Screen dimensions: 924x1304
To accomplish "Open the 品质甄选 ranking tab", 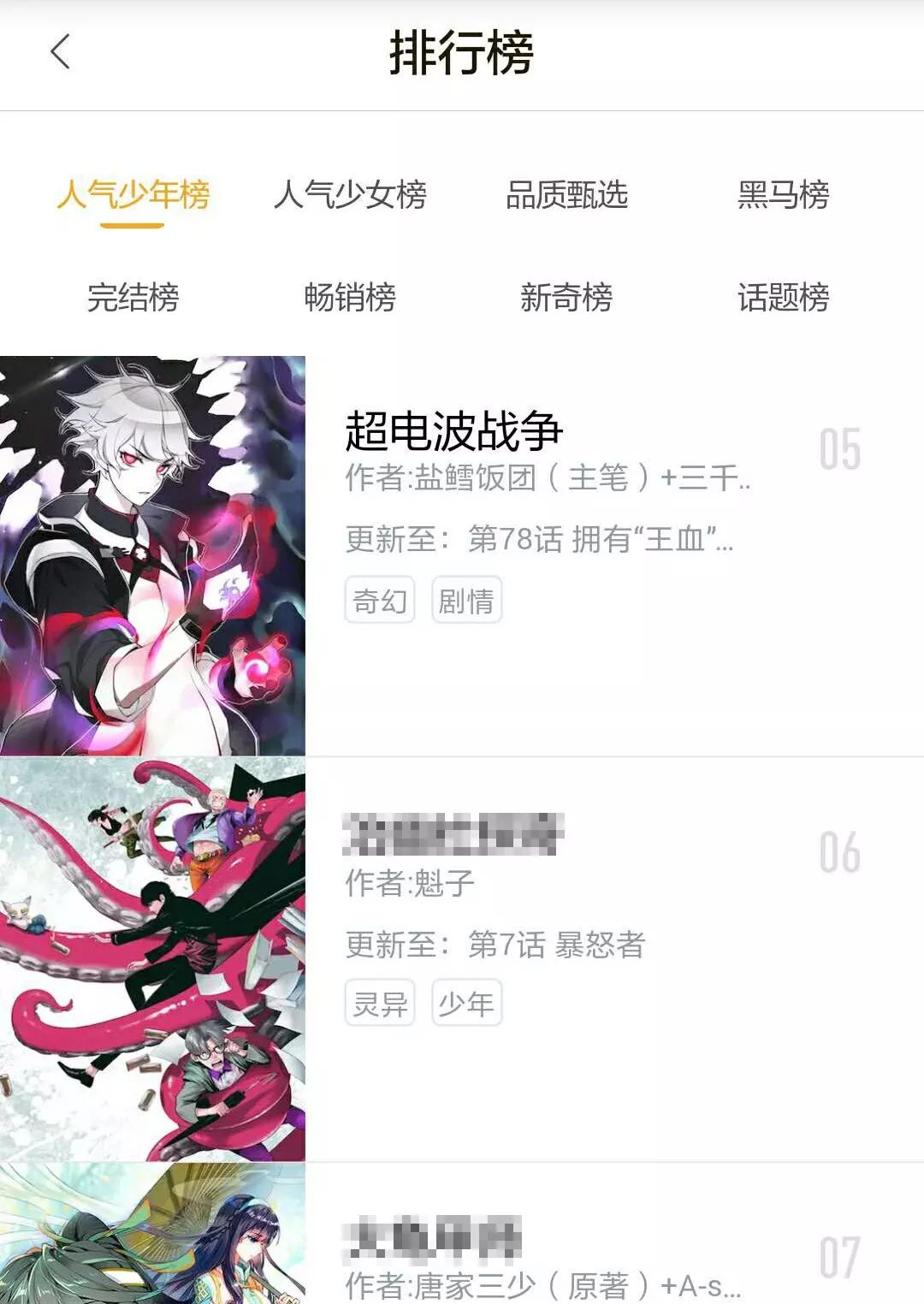I will 566,195.
